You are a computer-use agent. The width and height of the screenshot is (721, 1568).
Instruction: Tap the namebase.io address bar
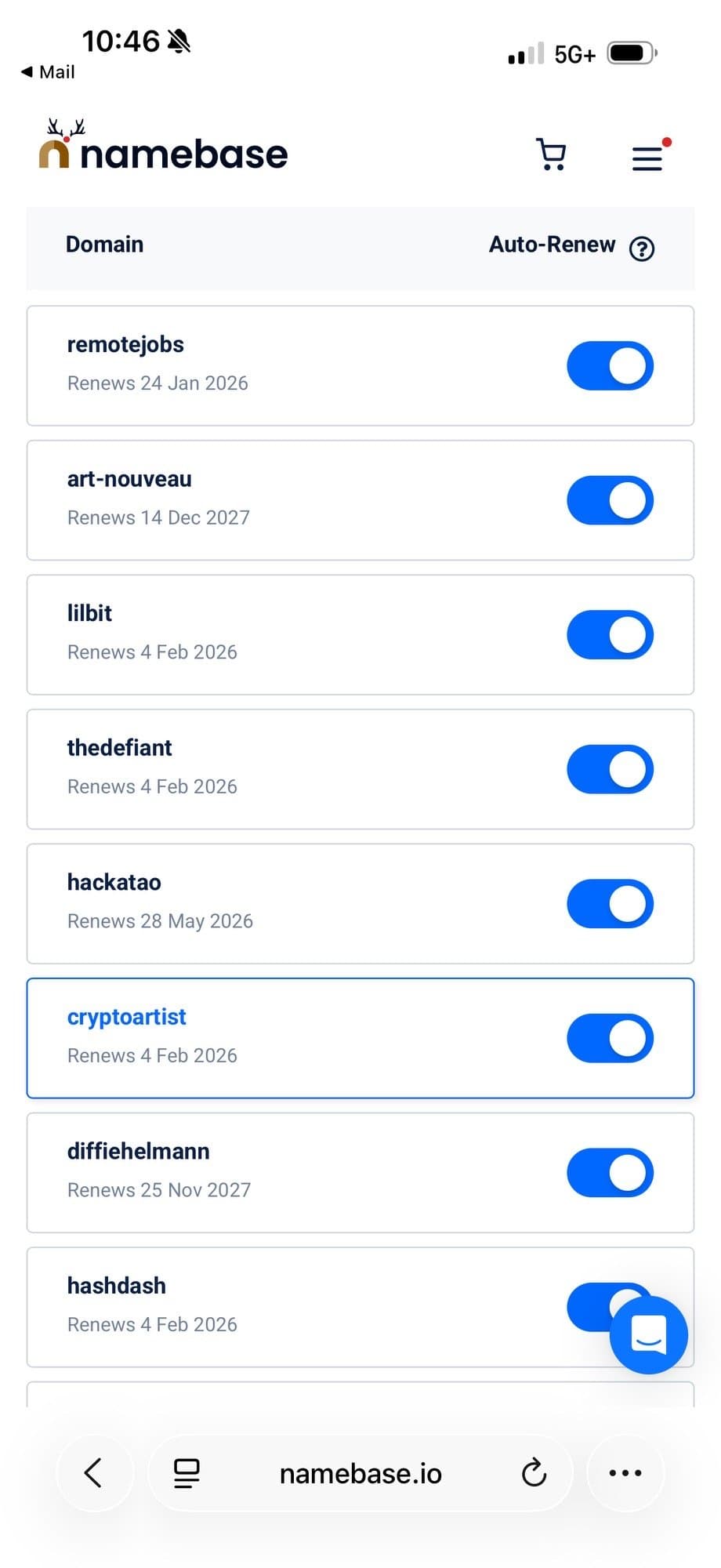[x=360, y=1472]
